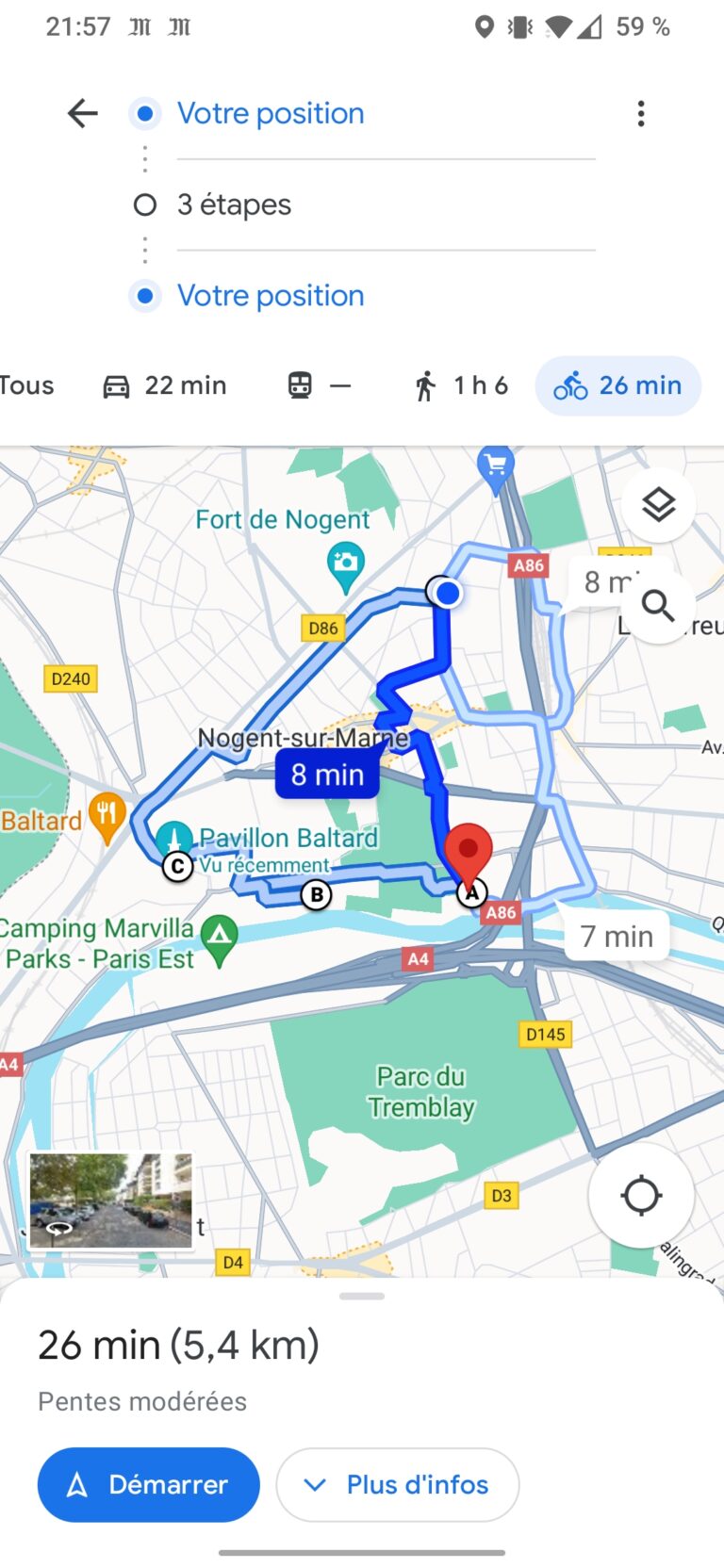Switch to driving mode 22 min

tap(165, 385)
